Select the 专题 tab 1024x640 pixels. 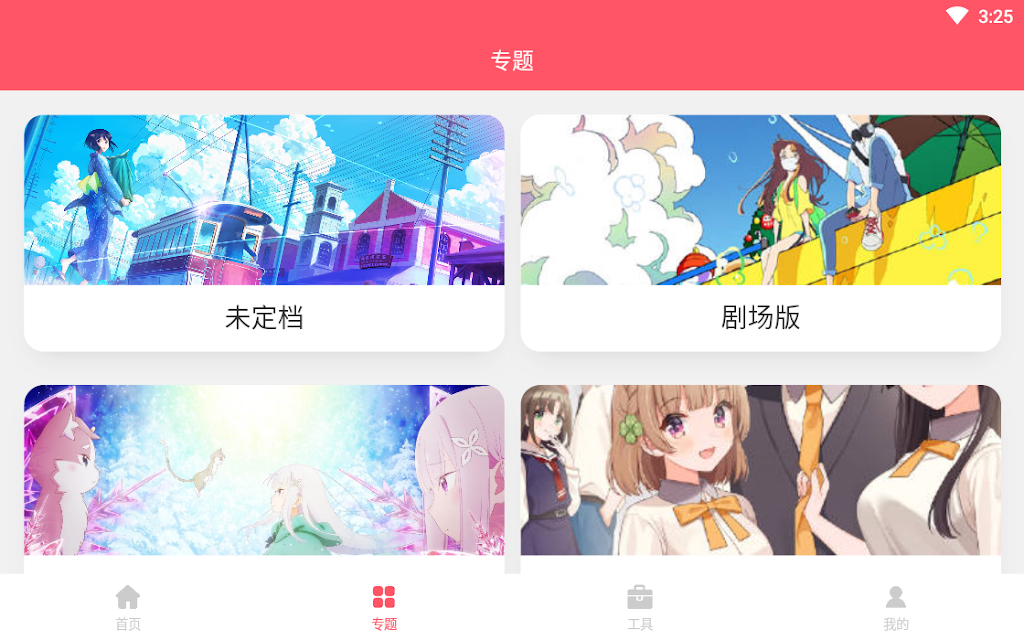[384, 607]
